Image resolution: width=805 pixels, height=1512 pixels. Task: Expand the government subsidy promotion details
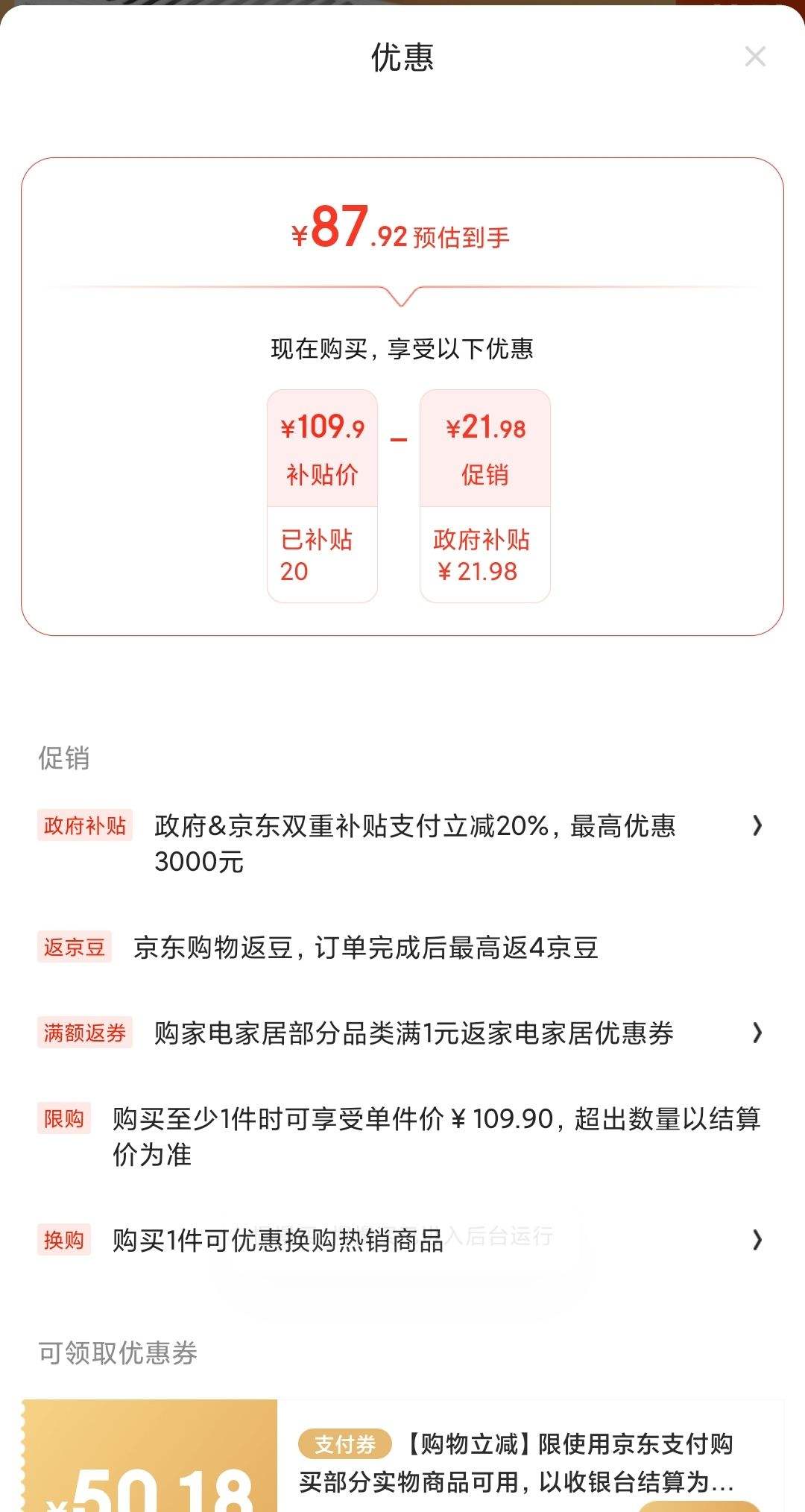pyautogui.click(x=758, y=827)
